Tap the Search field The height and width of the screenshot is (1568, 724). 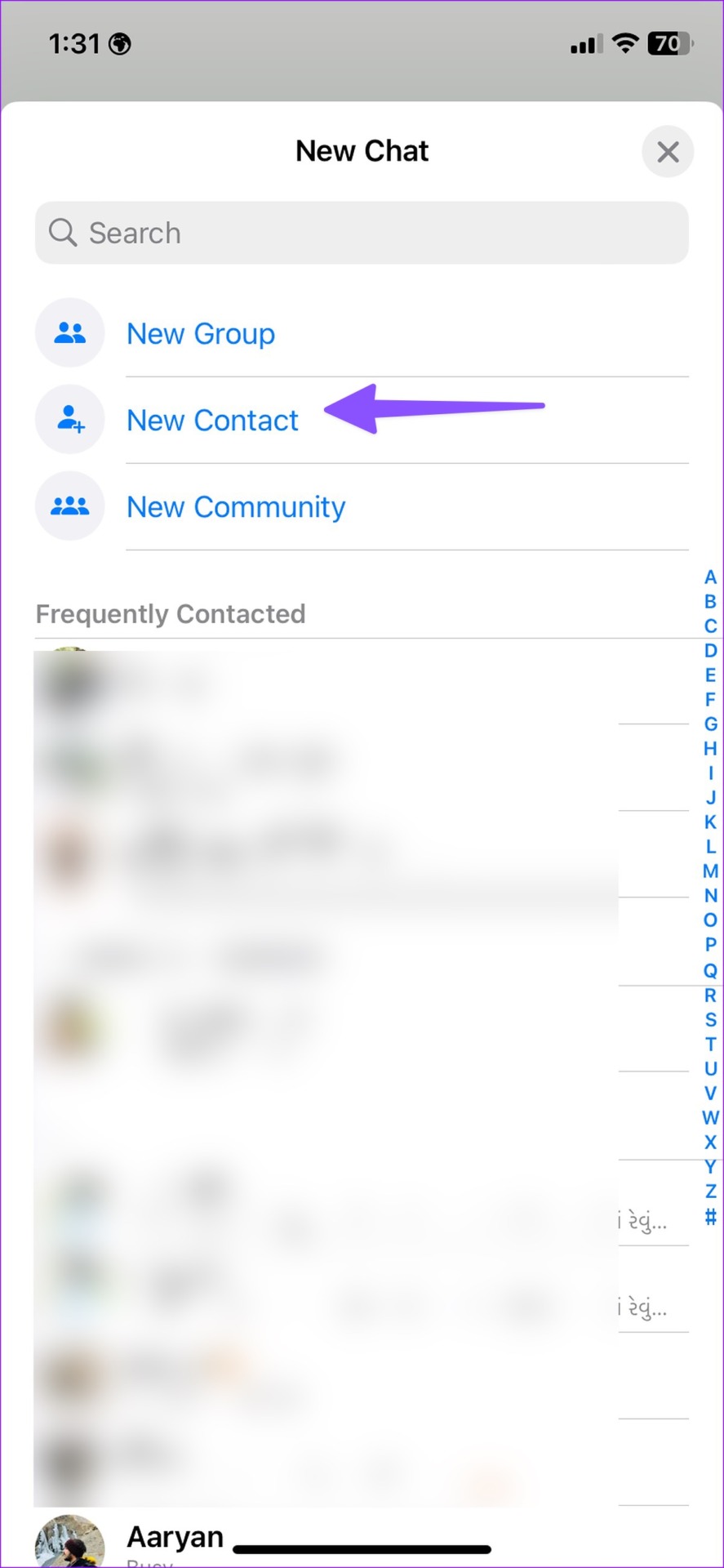pyautogui.click(x=362, y=233)
